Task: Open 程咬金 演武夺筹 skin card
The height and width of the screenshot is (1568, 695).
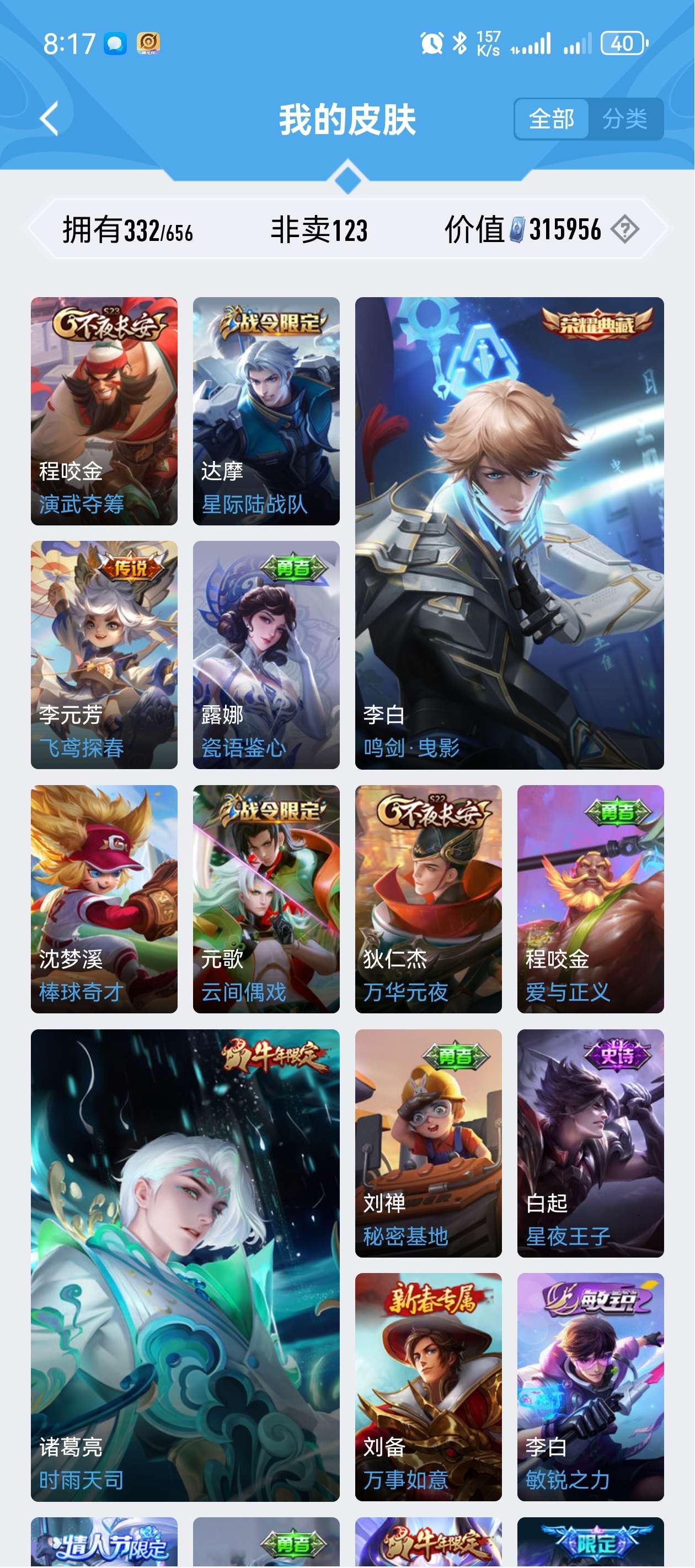Action: click(104, 411)
